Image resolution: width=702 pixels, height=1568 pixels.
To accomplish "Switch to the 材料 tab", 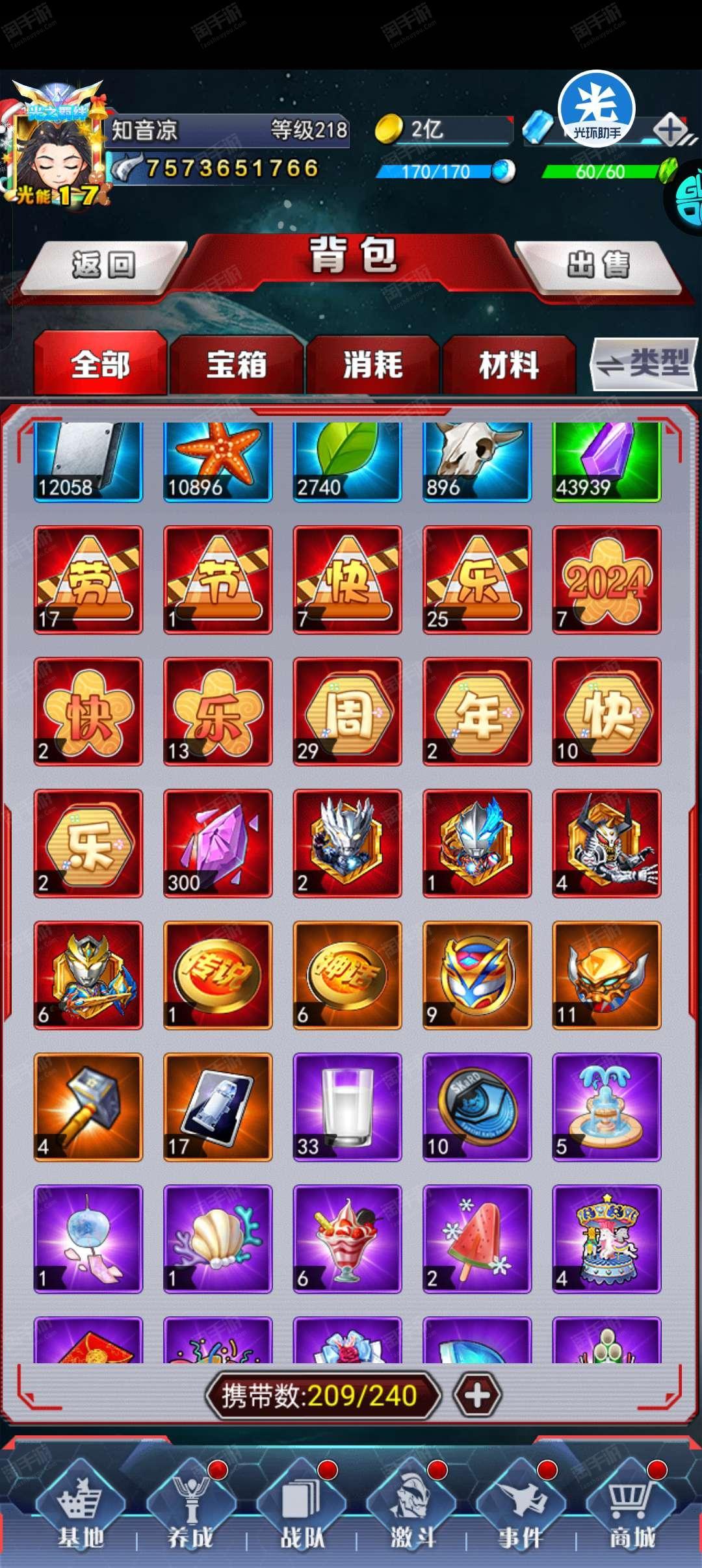I will tap(508, 364).
